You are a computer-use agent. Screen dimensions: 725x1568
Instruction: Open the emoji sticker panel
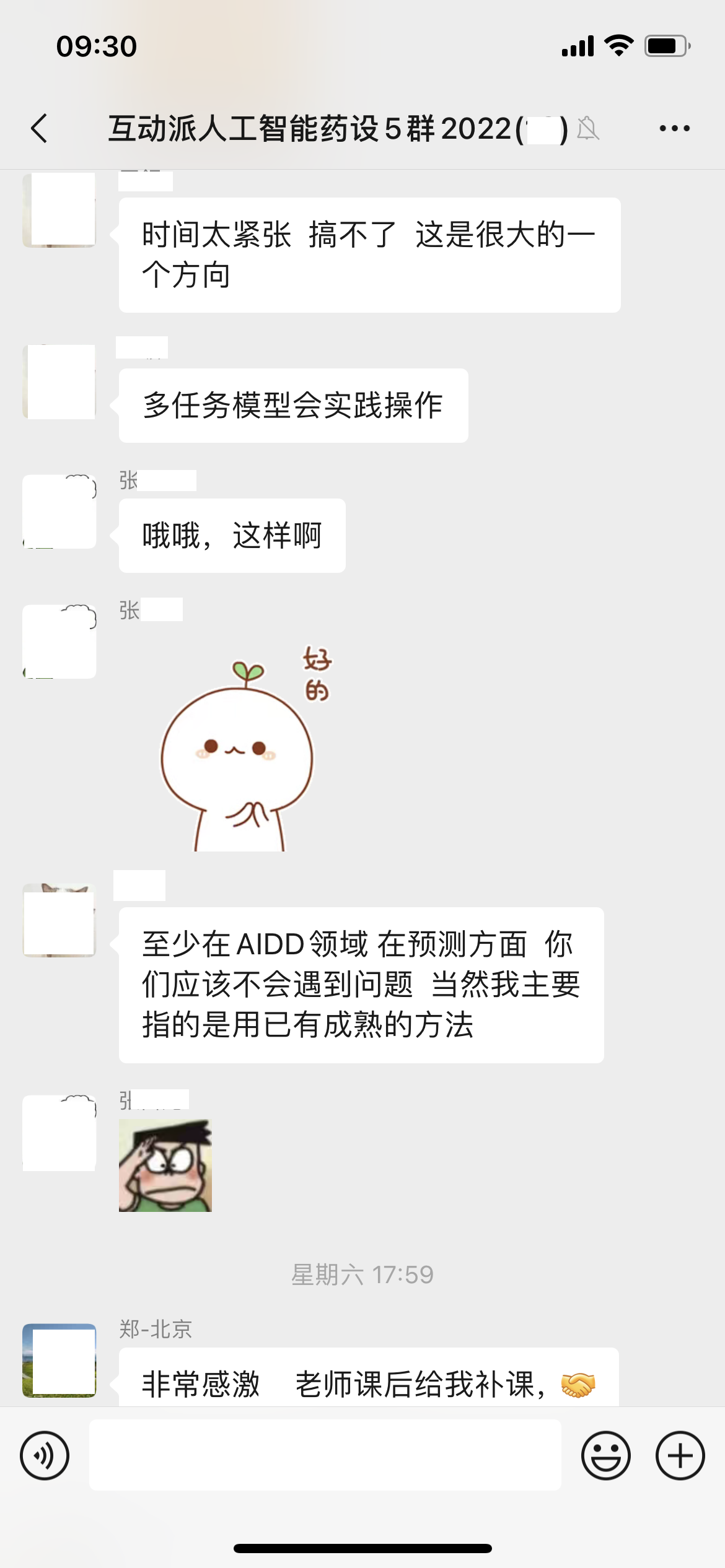605,1455
